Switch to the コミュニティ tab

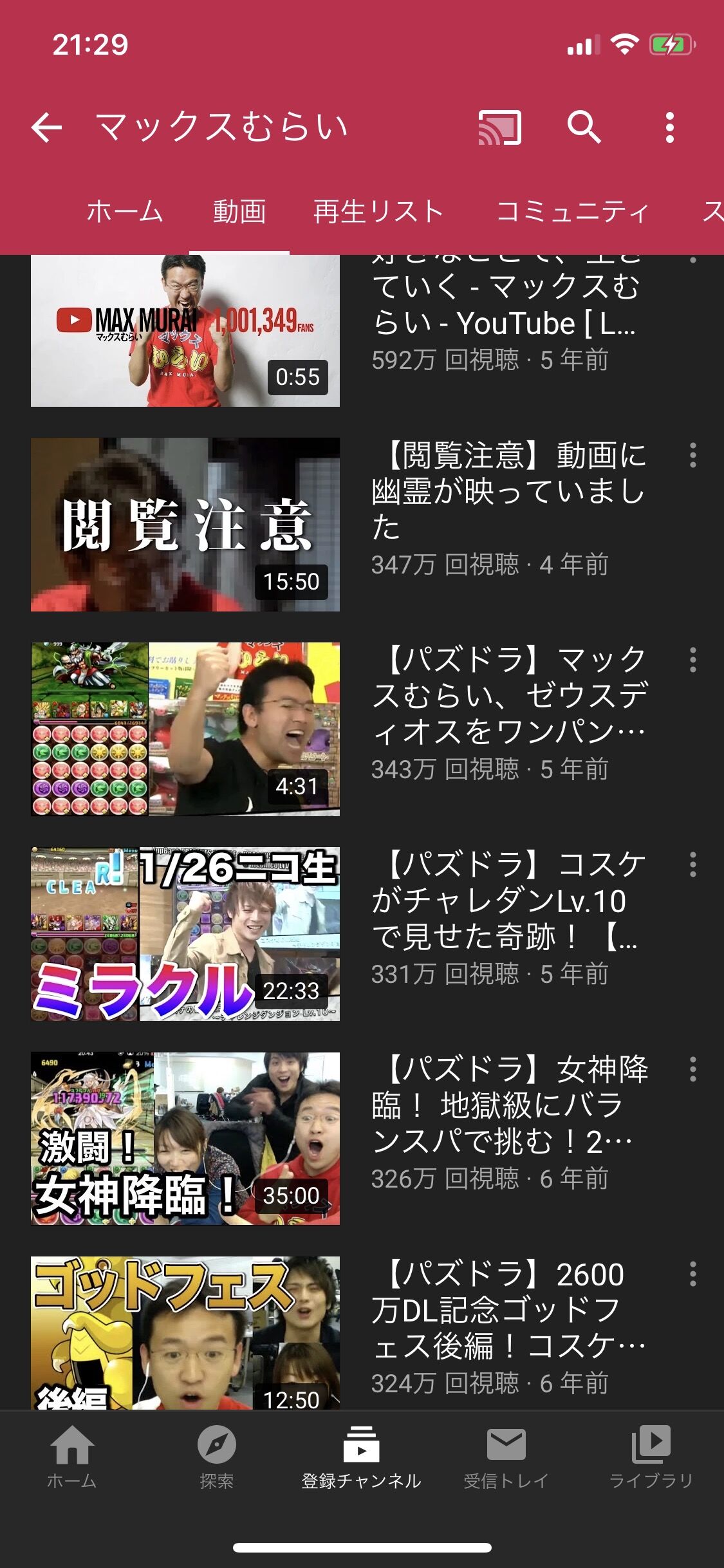pos(571,211)
